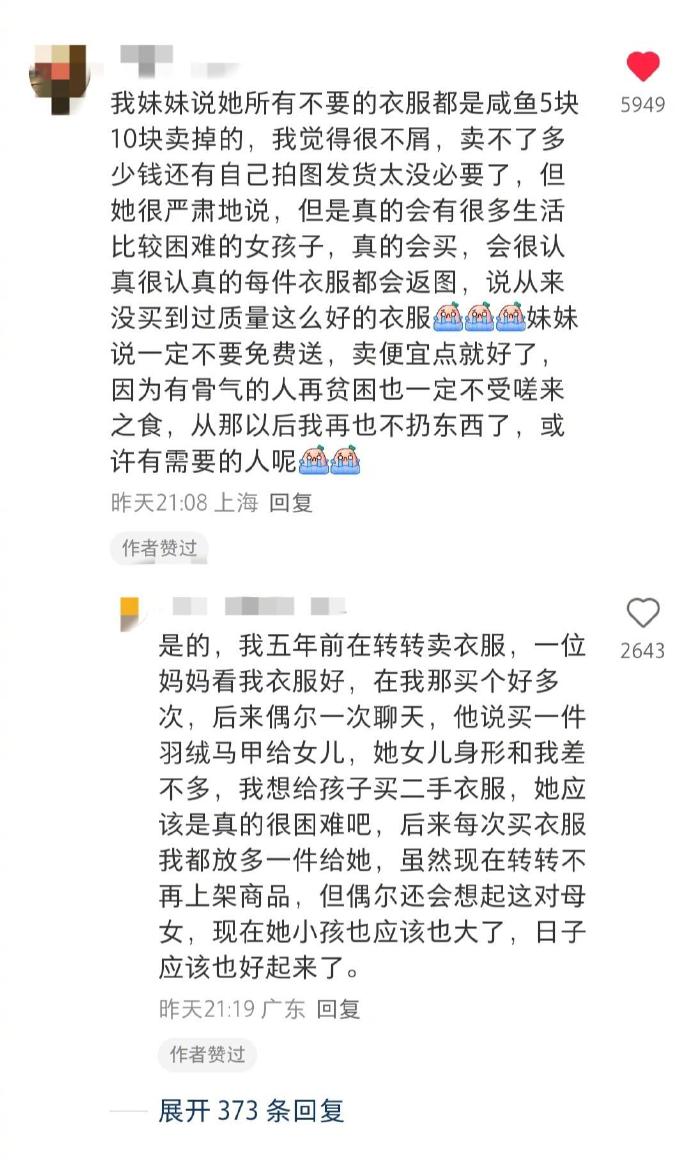Like the Guangdong reply with 2643 likes
This screenshot has width=690, height=1160.
pos(642,613)
